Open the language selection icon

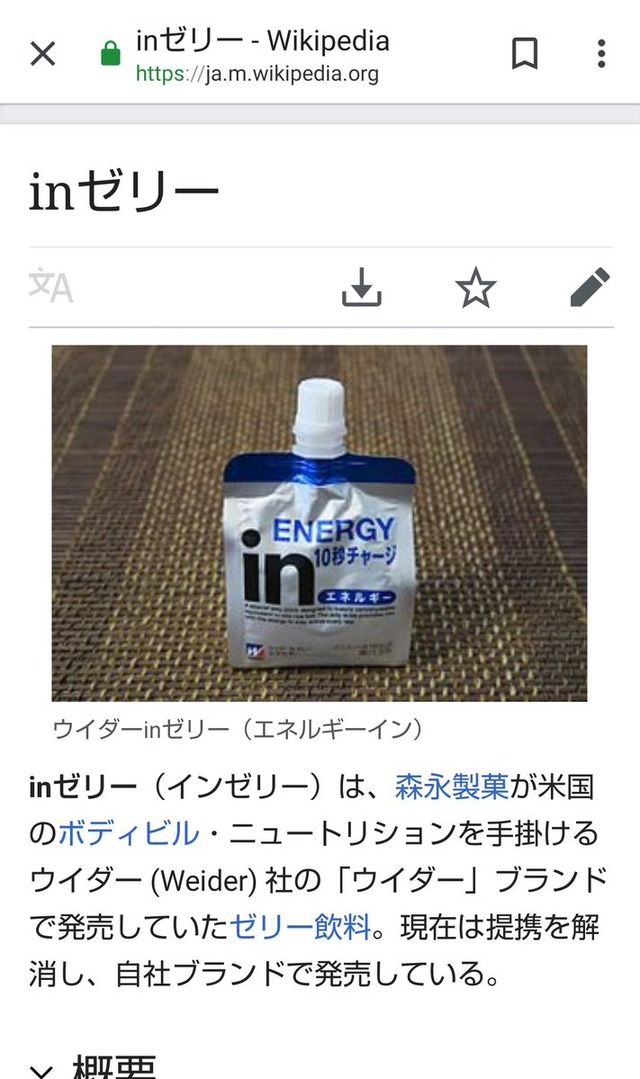click(51, 288)
